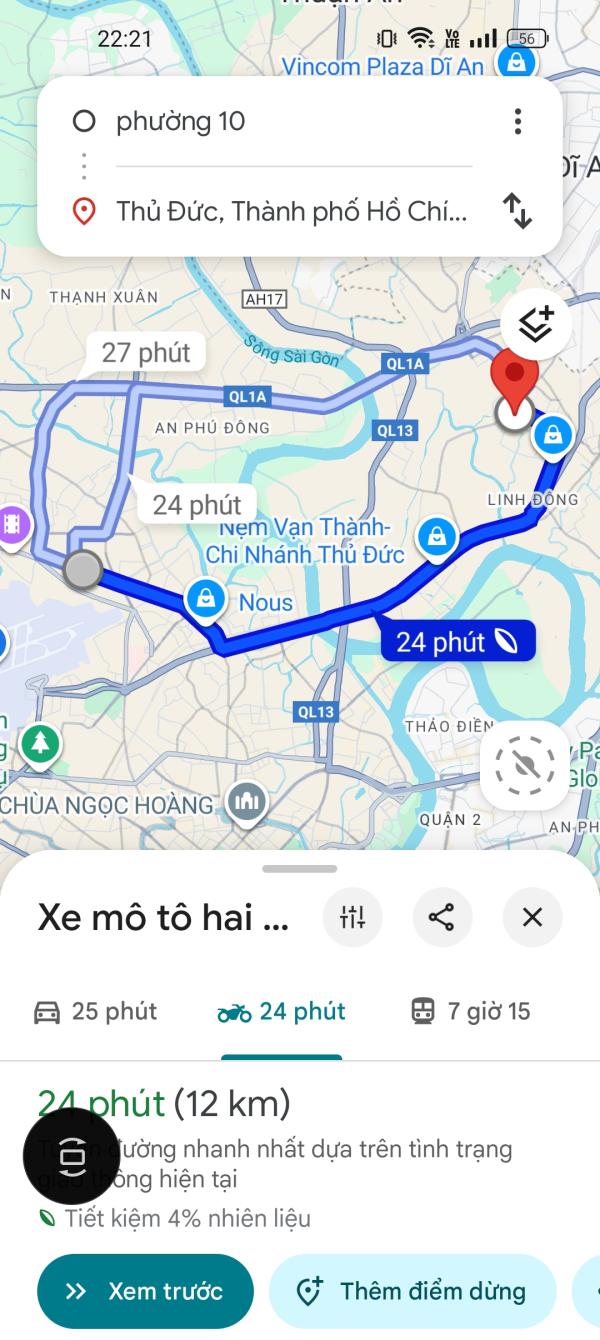
Task: Open Nous shopping pin on map
Action: click(x=205, y=599)
